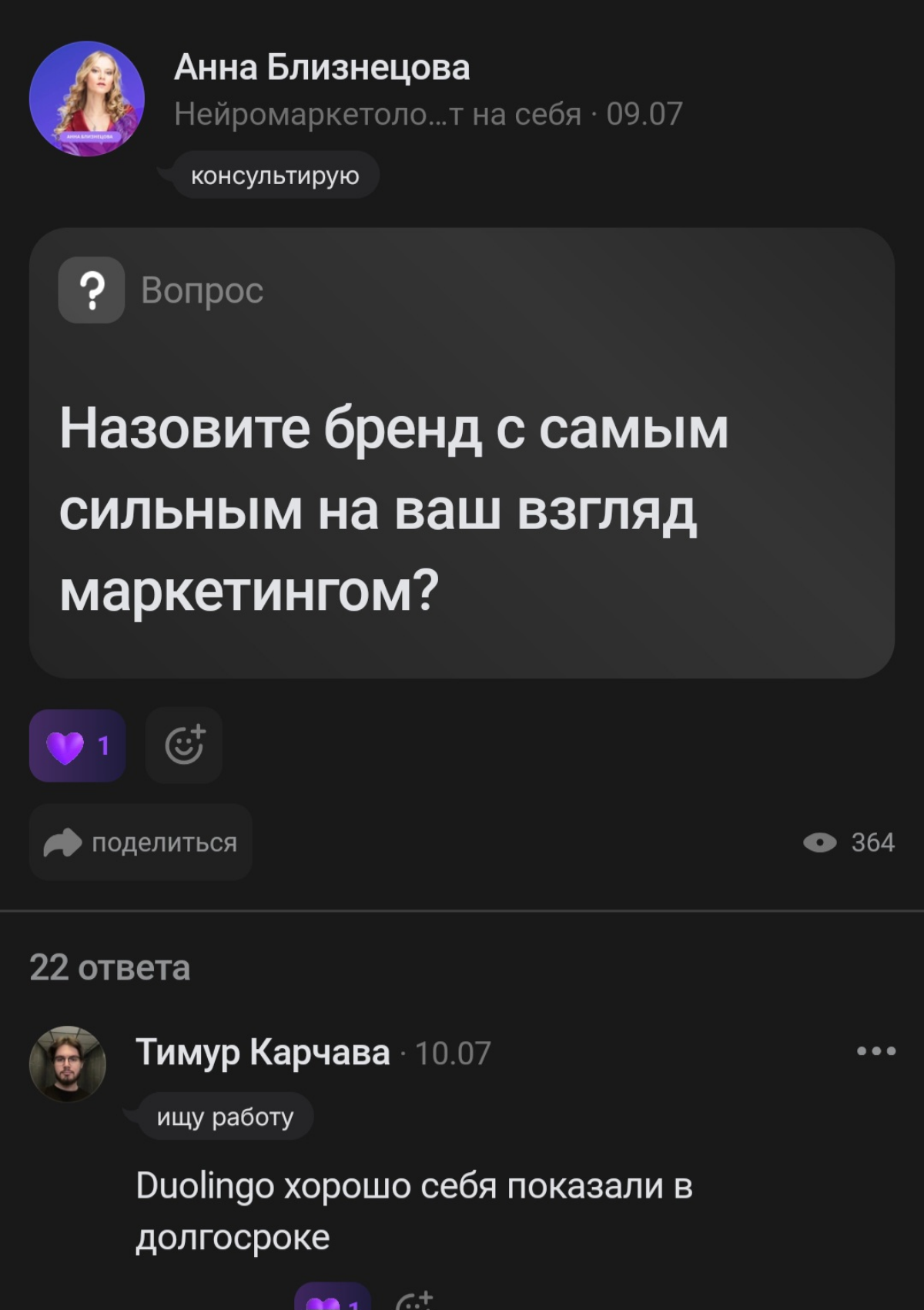Click the heart reaction counter showing 1
The image size is (924, 1310).
(101, 744)
